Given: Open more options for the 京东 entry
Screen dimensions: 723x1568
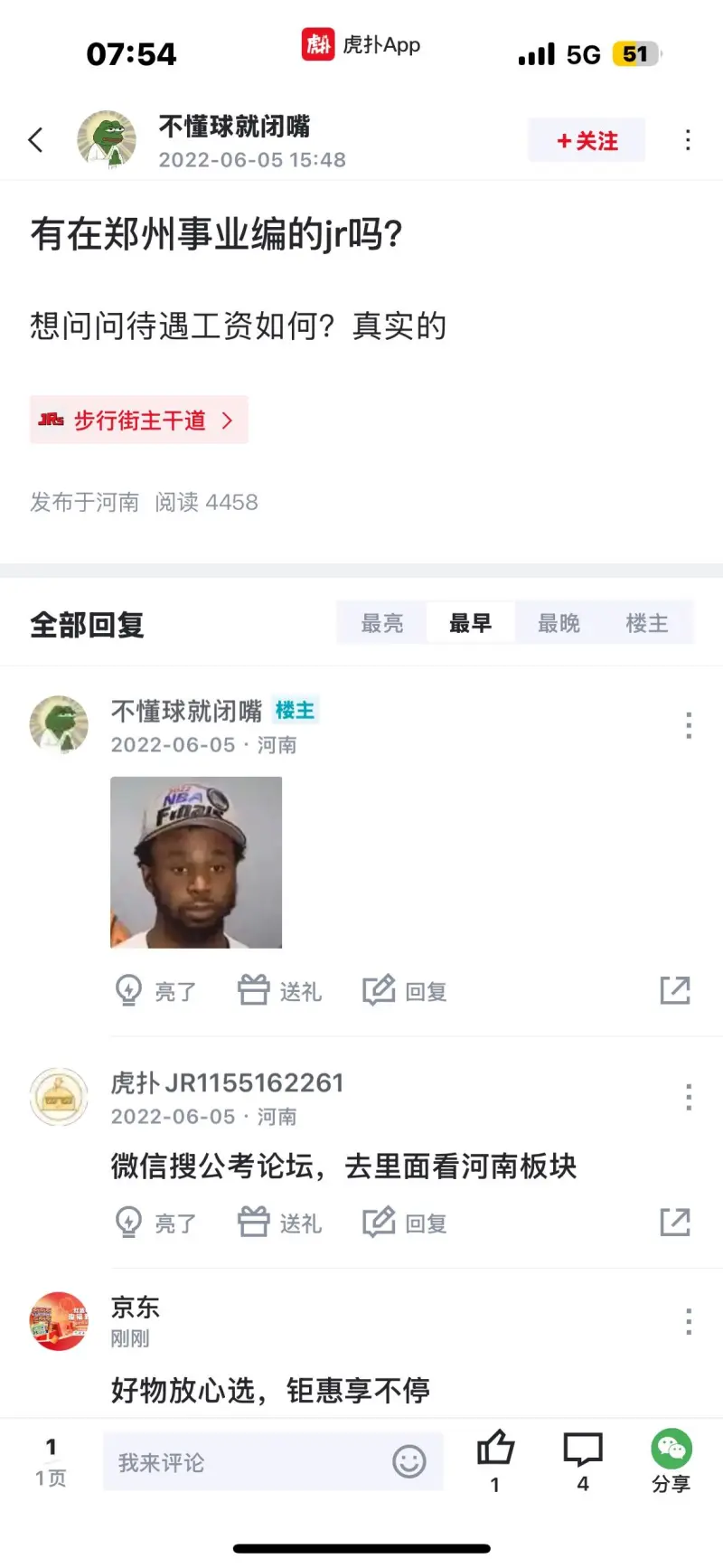Looking at the screenshot, I should [689, 1322].
